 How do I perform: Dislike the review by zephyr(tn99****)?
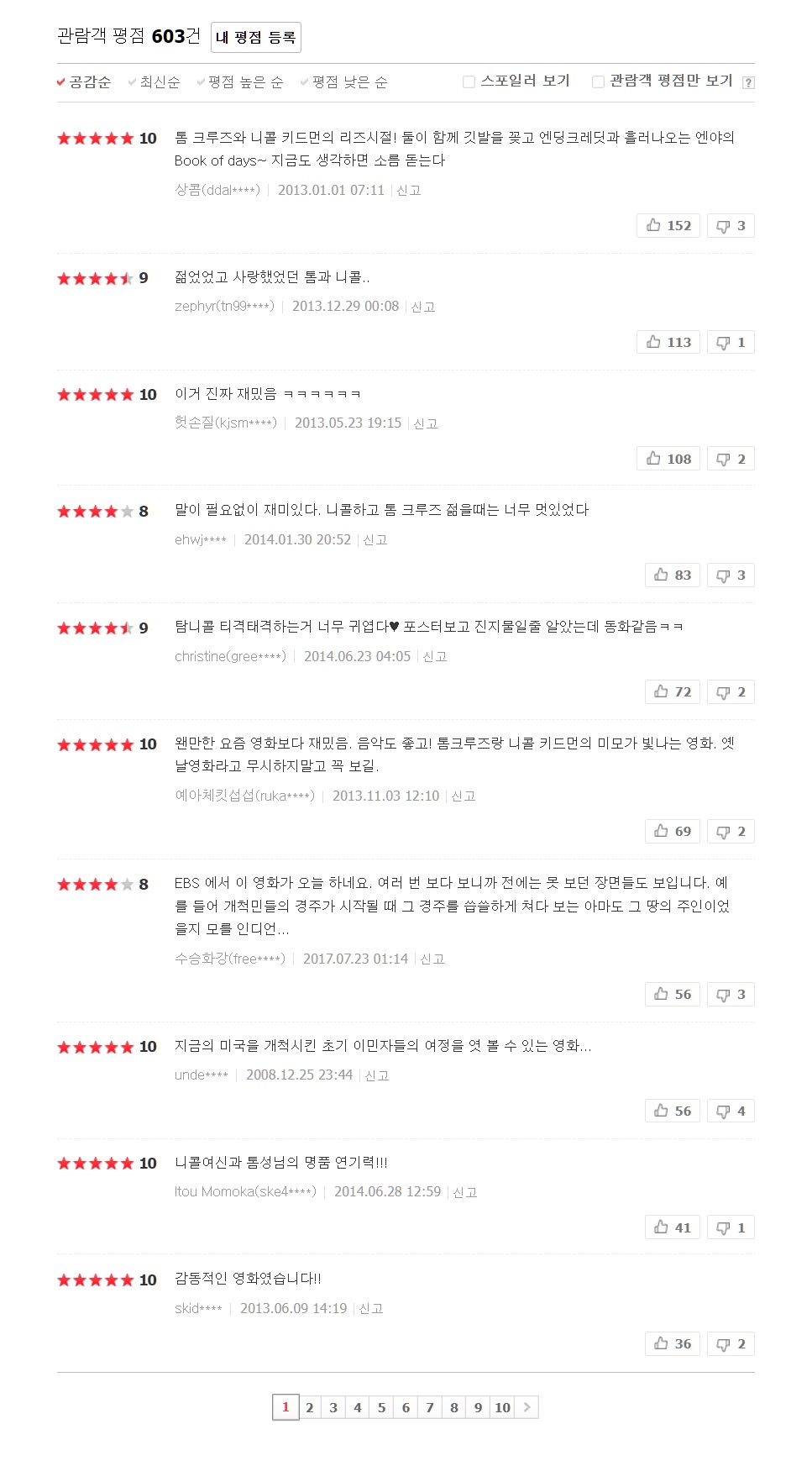coord(731,342)
